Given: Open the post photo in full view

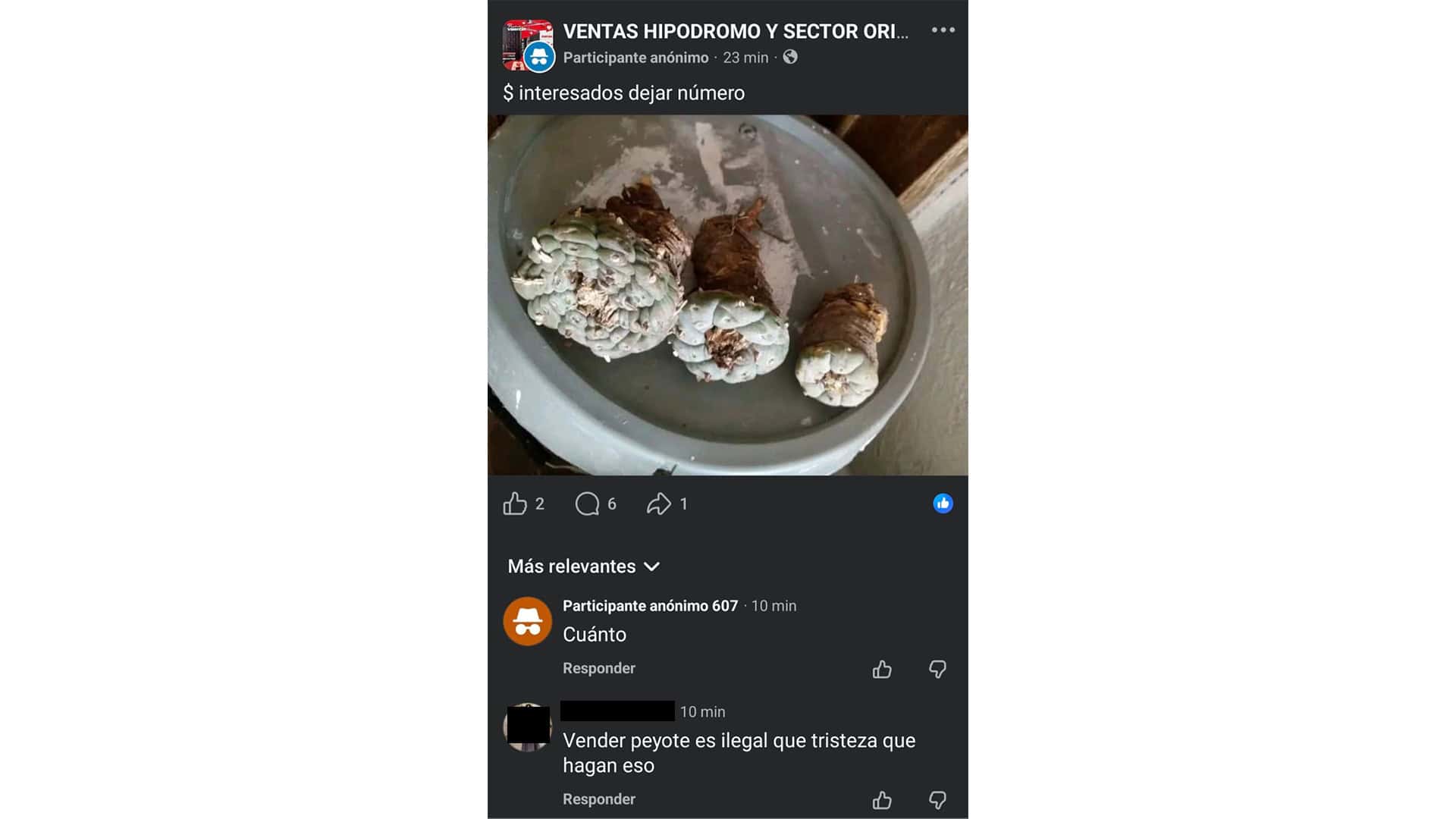Looking at the screenshot, I should pyautogui.click(x=727, y=295).
